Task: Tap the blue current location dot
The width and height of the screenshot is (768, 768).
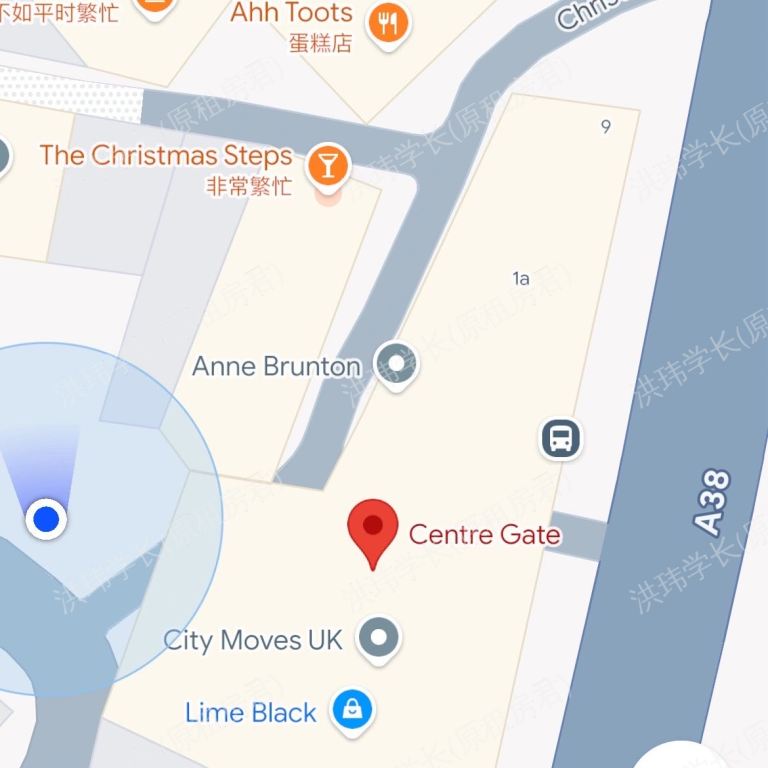Action: [x=45, y=519]
